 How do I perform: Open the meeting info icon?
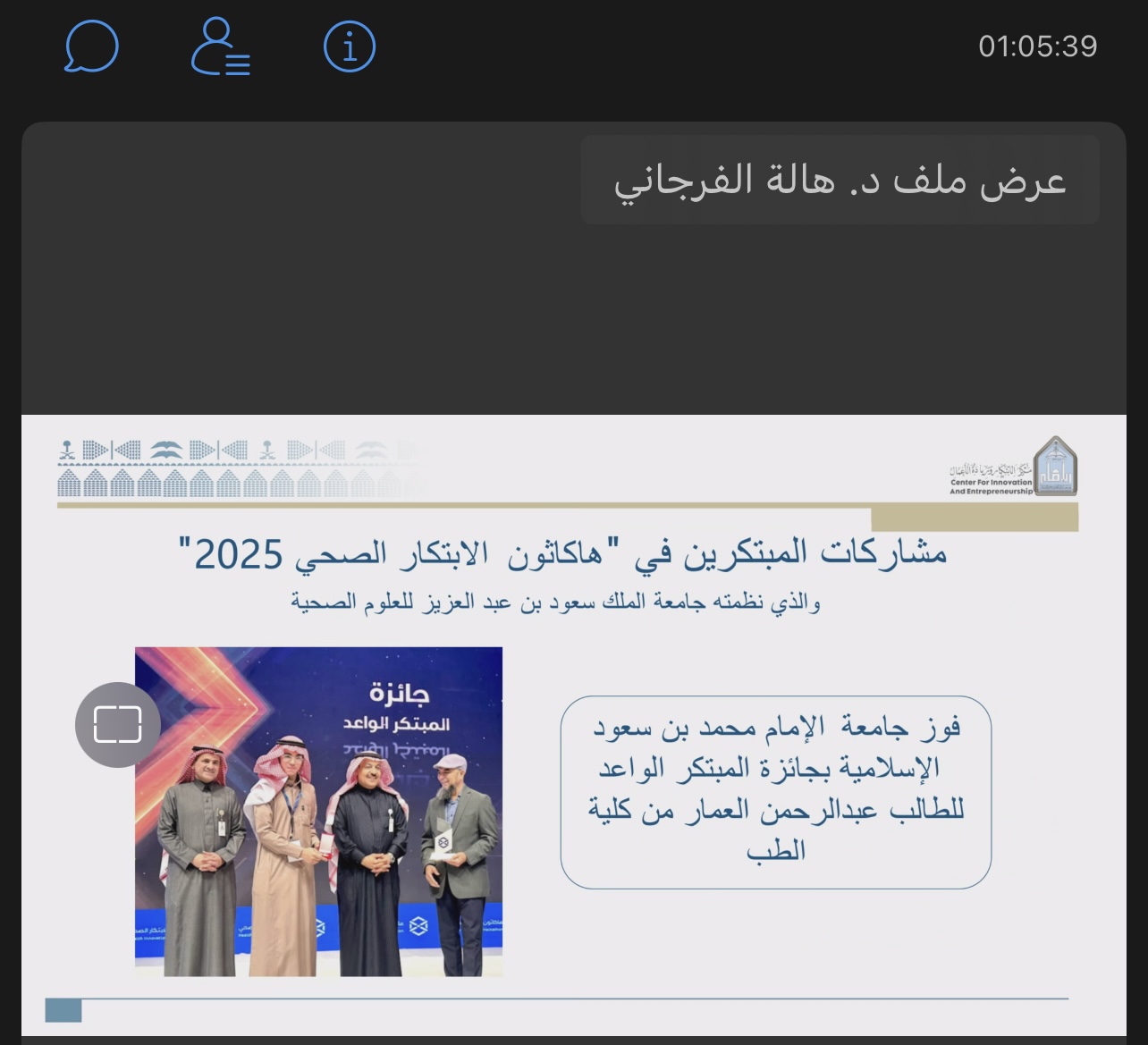tap(350, 46)
